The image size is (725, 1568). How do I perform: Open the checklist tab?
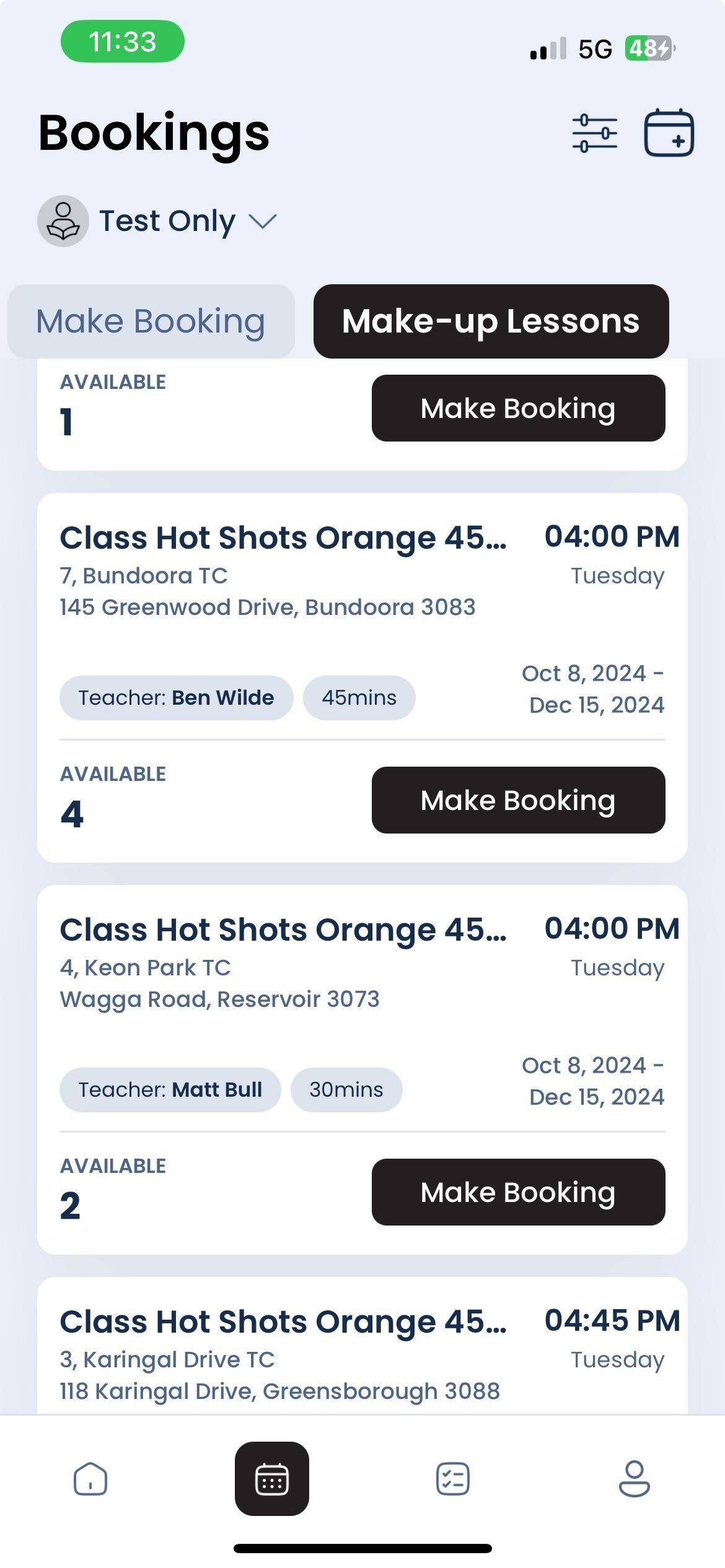click(453, 1479)
